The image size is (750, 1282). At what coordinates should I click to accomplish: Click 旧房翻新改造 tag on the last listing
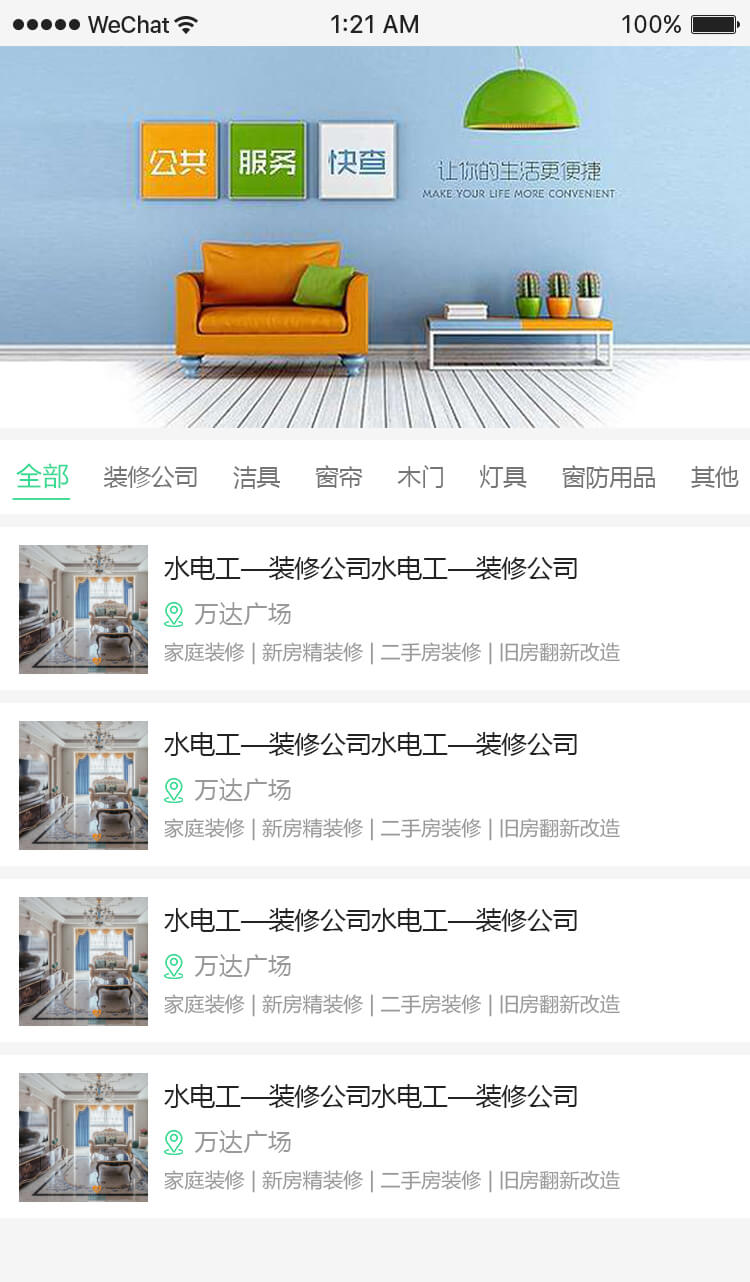tap(558, 1181)
